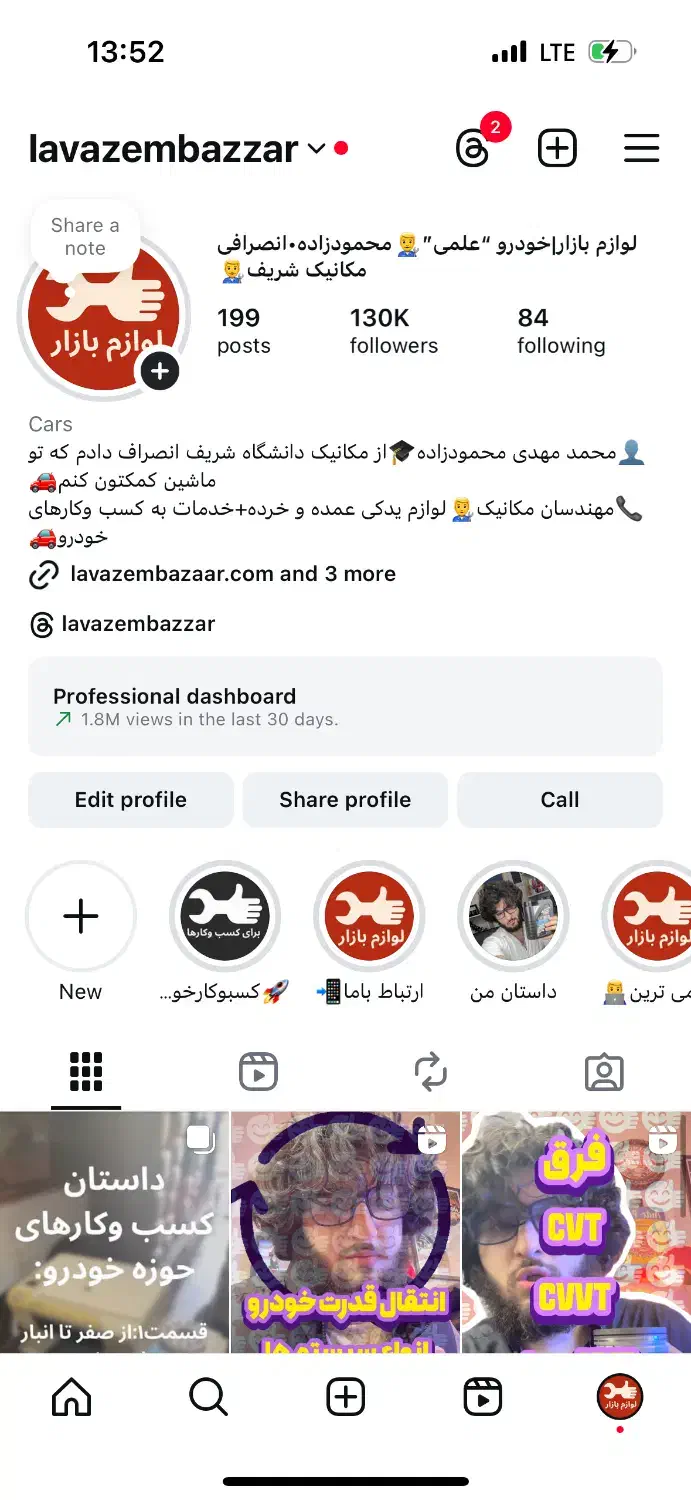Tap the Share a note bubble

(85, 238)
